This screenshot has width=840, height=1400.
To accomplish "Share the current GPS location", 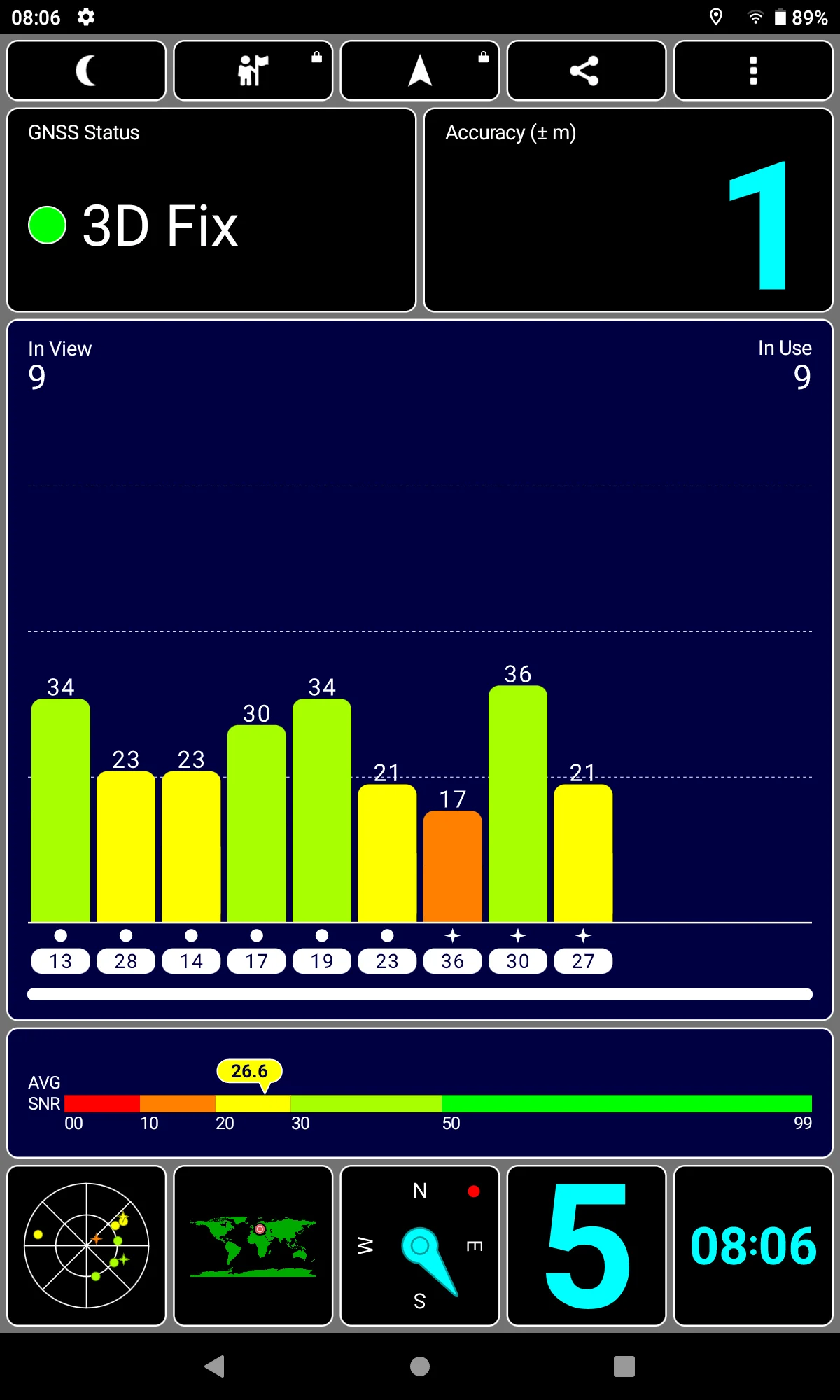I will (586, 71).
